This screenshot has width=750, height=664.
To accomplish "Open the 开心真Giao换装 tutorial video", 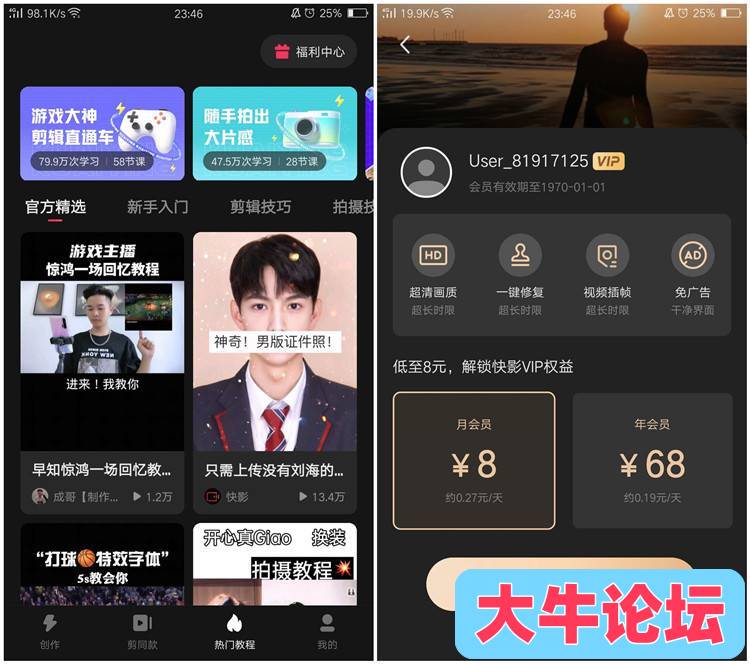I will click(275, 565).
